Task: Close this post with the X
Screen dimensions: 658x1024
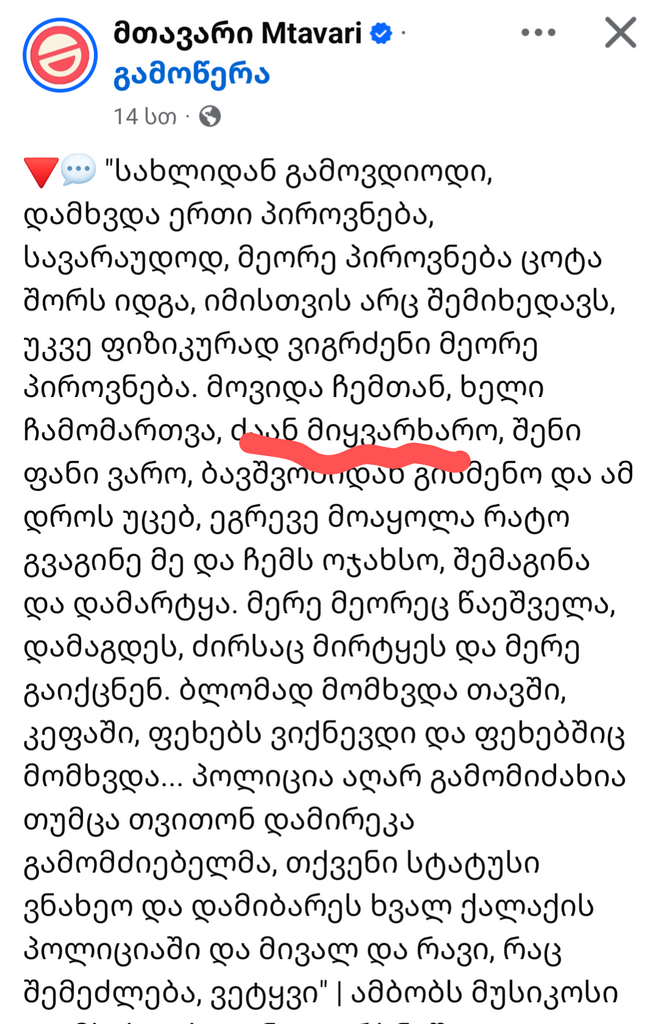Action: (621, 33)
